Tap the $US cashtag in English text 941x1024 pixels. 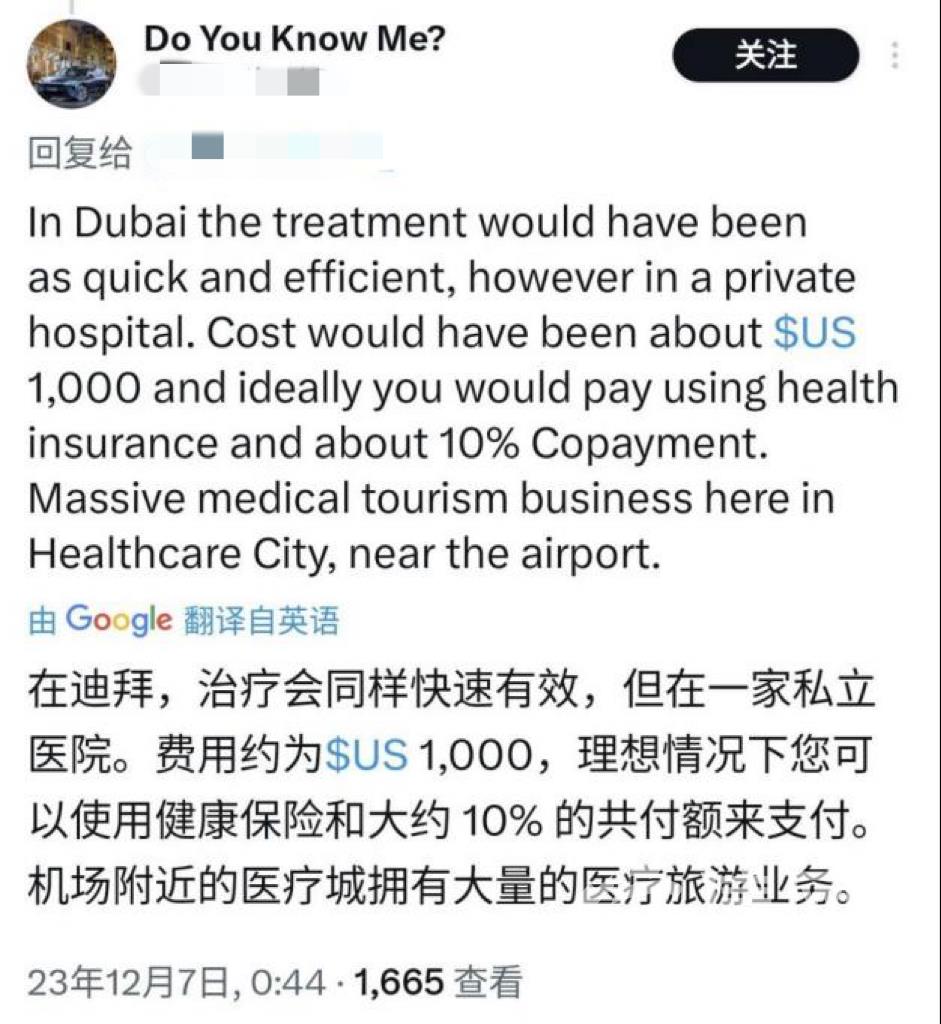tap(815, 334)
